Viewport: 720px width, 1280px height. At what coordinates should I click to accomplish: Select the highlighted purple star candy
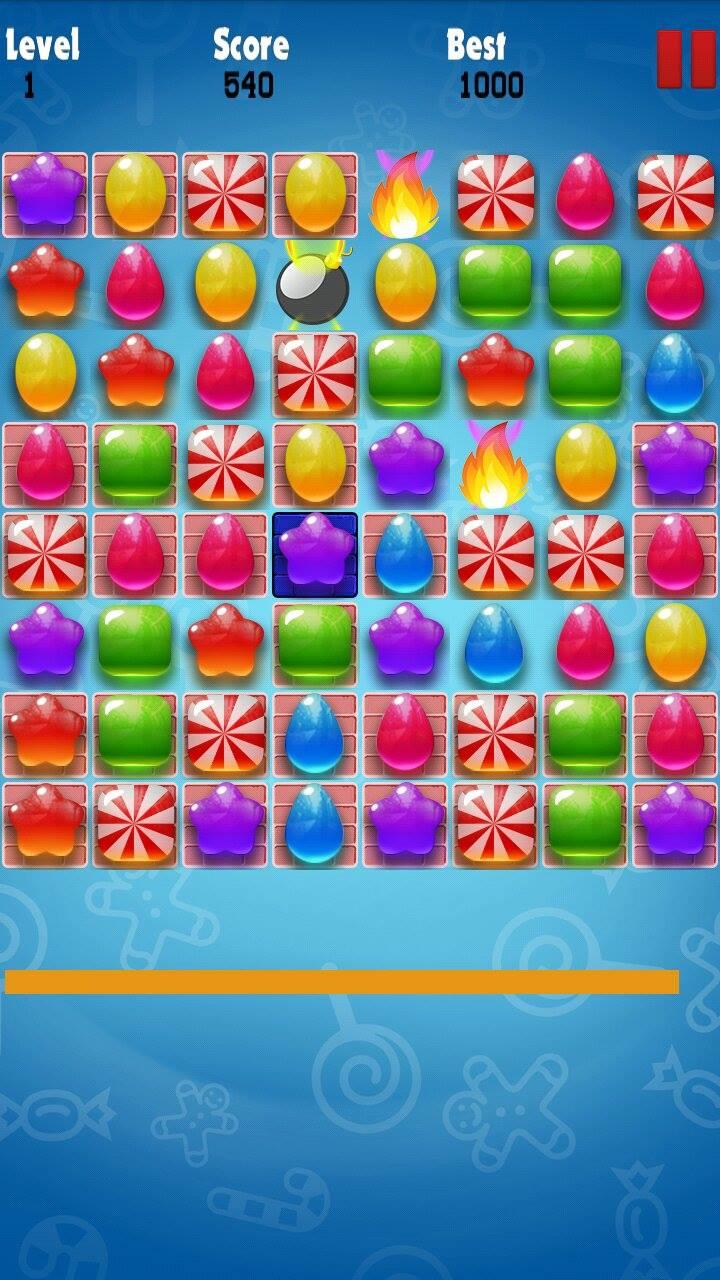(315, 555)
